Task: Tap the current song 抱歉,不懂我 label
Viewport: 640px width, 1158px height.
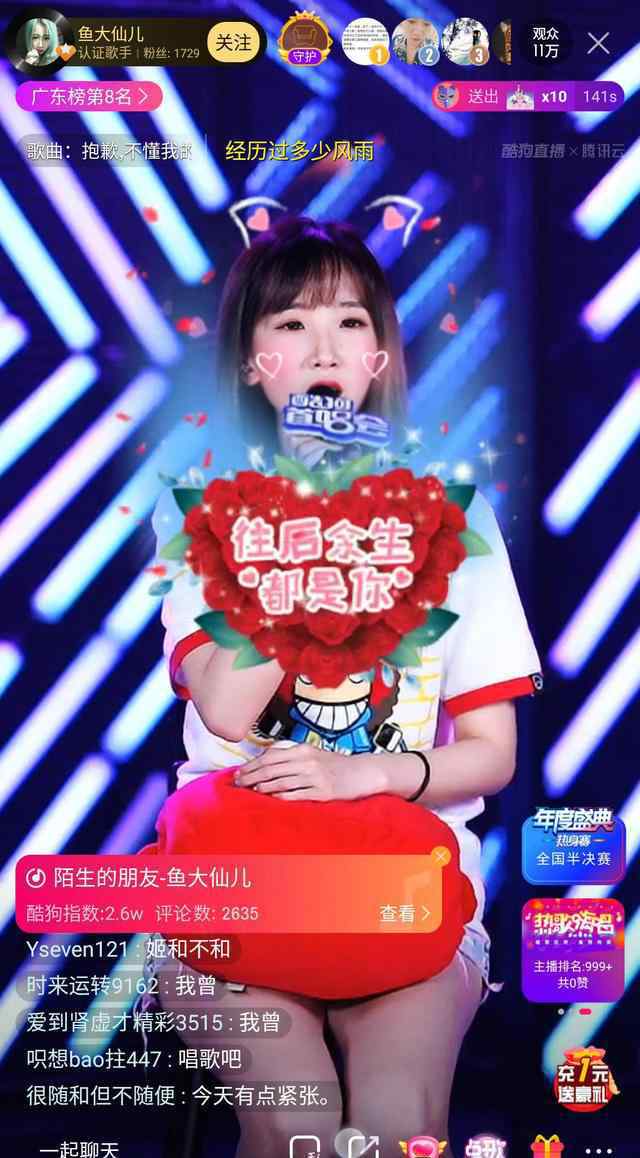Action: point(109,151)
